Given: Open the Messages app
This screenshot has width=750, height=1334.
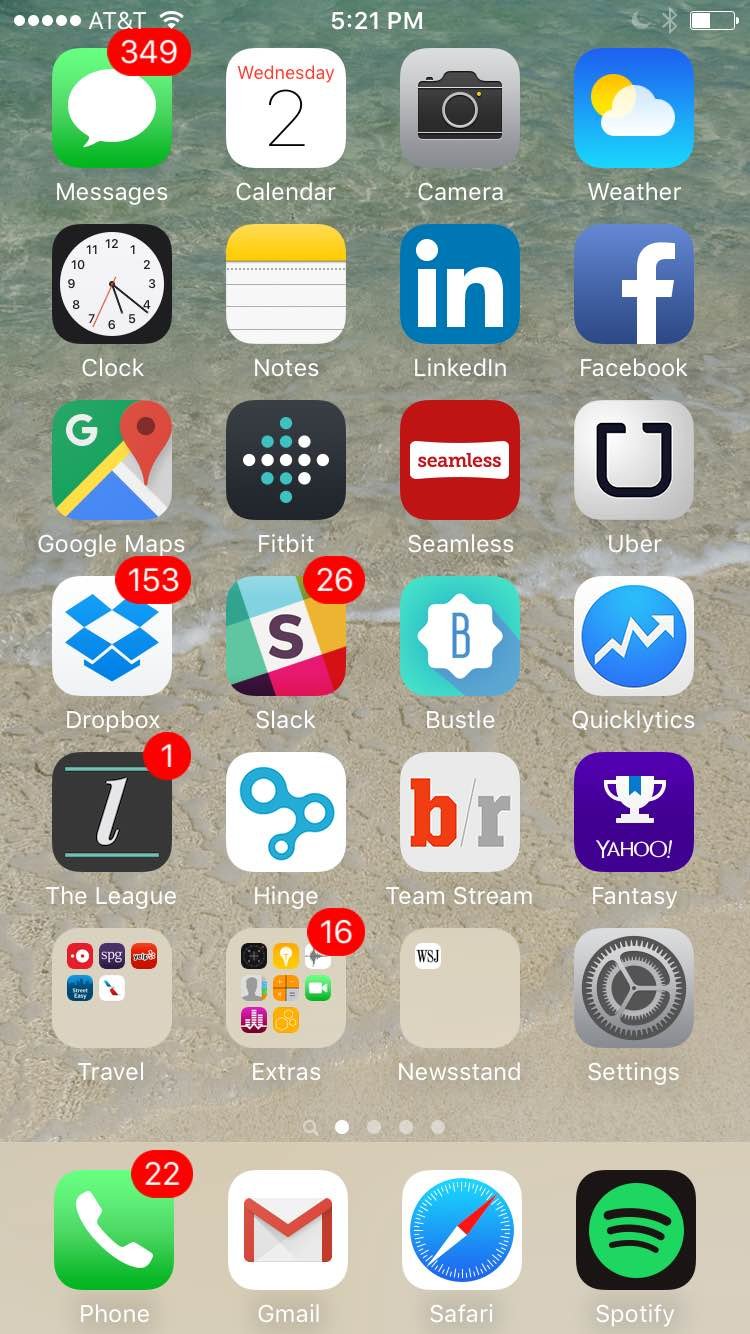Looking at the screenshot, I should [112, 108].
